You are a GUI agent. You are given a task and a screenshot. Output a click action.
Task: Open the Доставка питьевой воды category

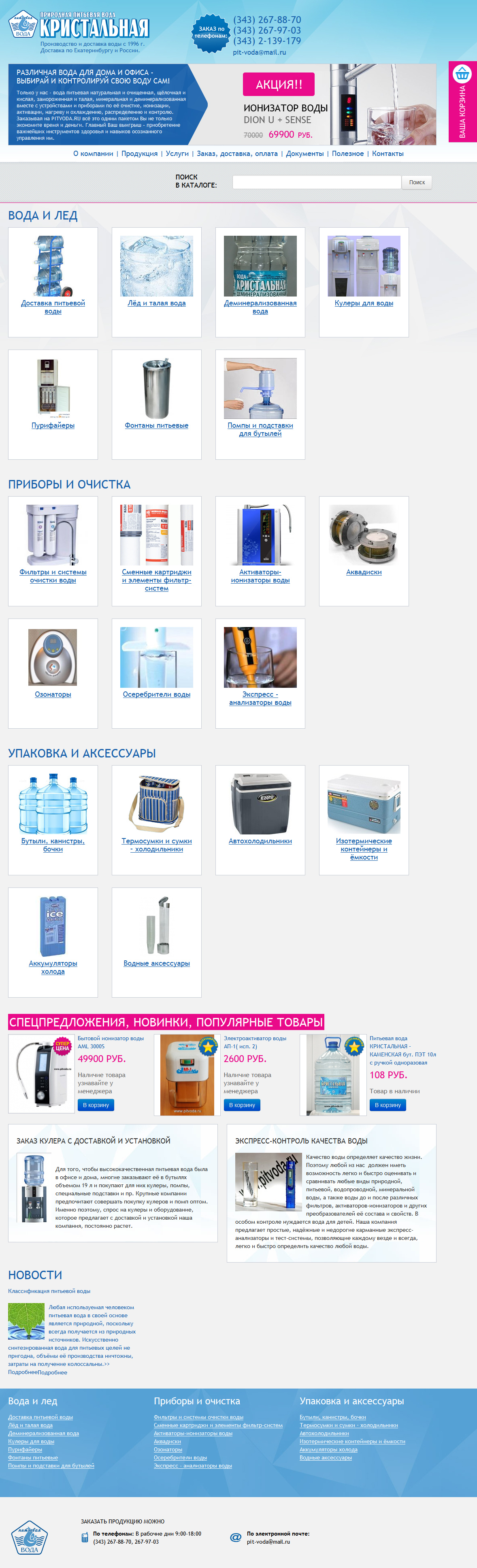coord(53,306)
